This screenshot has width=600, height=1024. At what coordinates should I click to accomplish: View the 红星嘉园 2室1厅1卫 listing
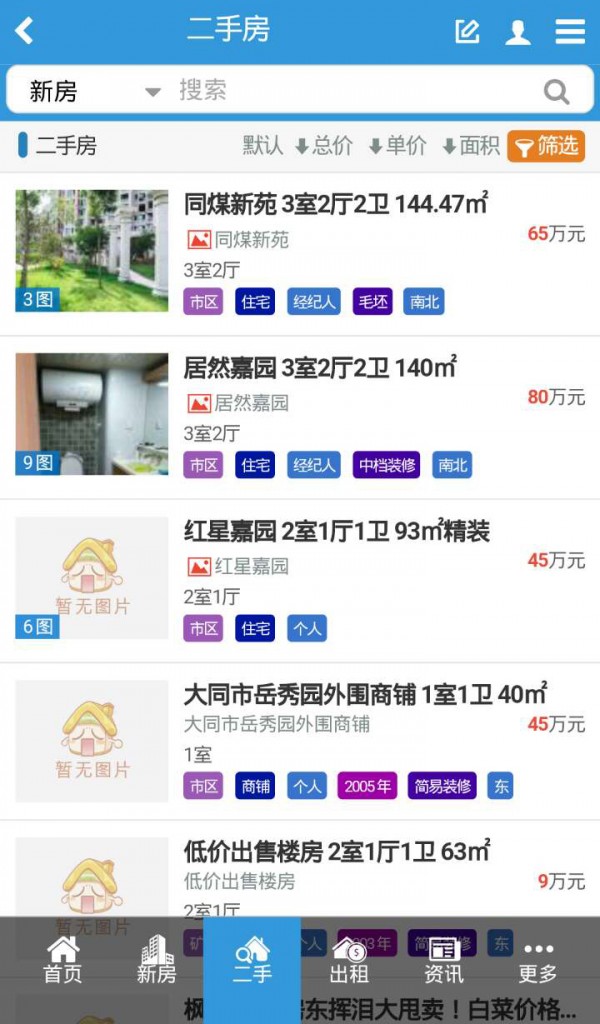[336, 532]
